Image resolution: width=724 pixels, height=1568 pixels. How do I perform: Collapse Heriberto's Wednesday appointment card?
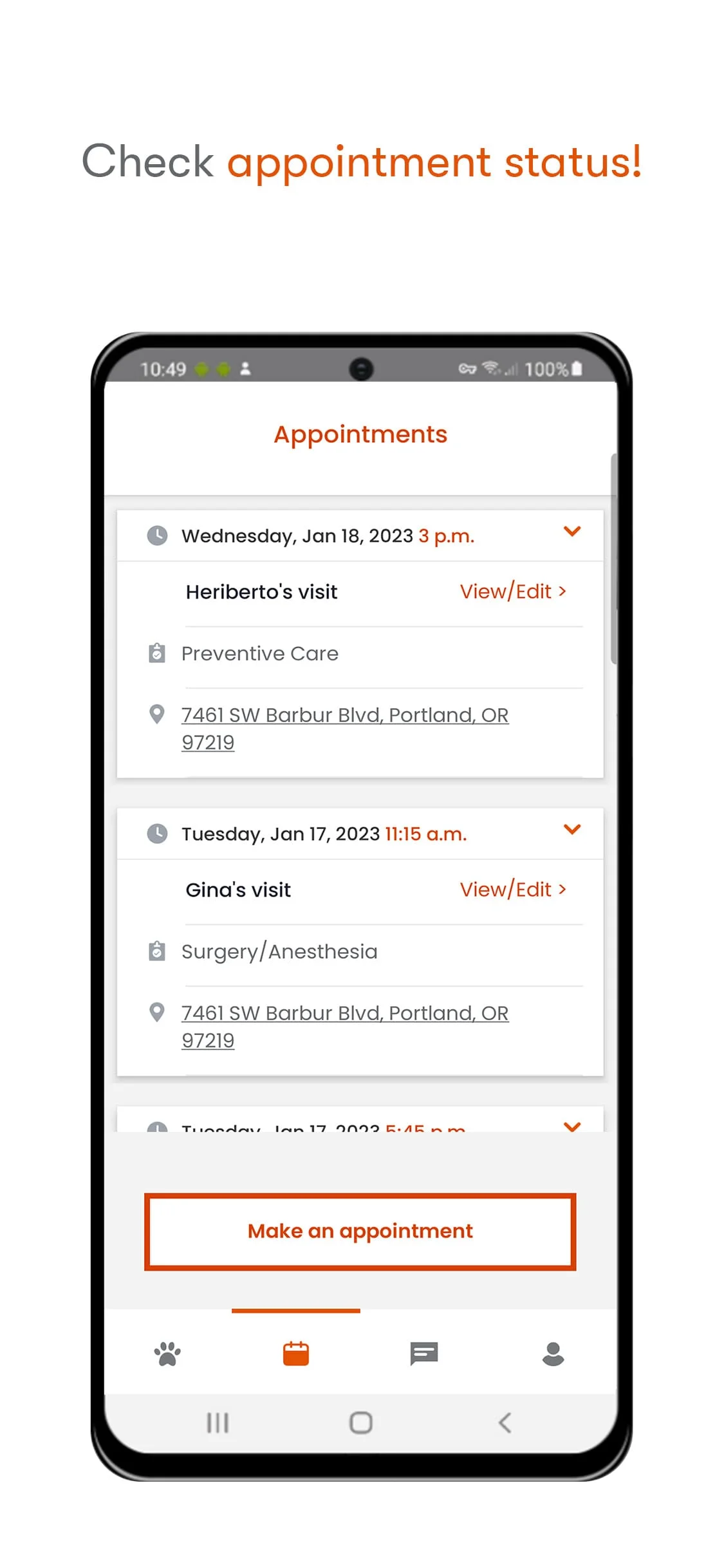coord(573,532)
